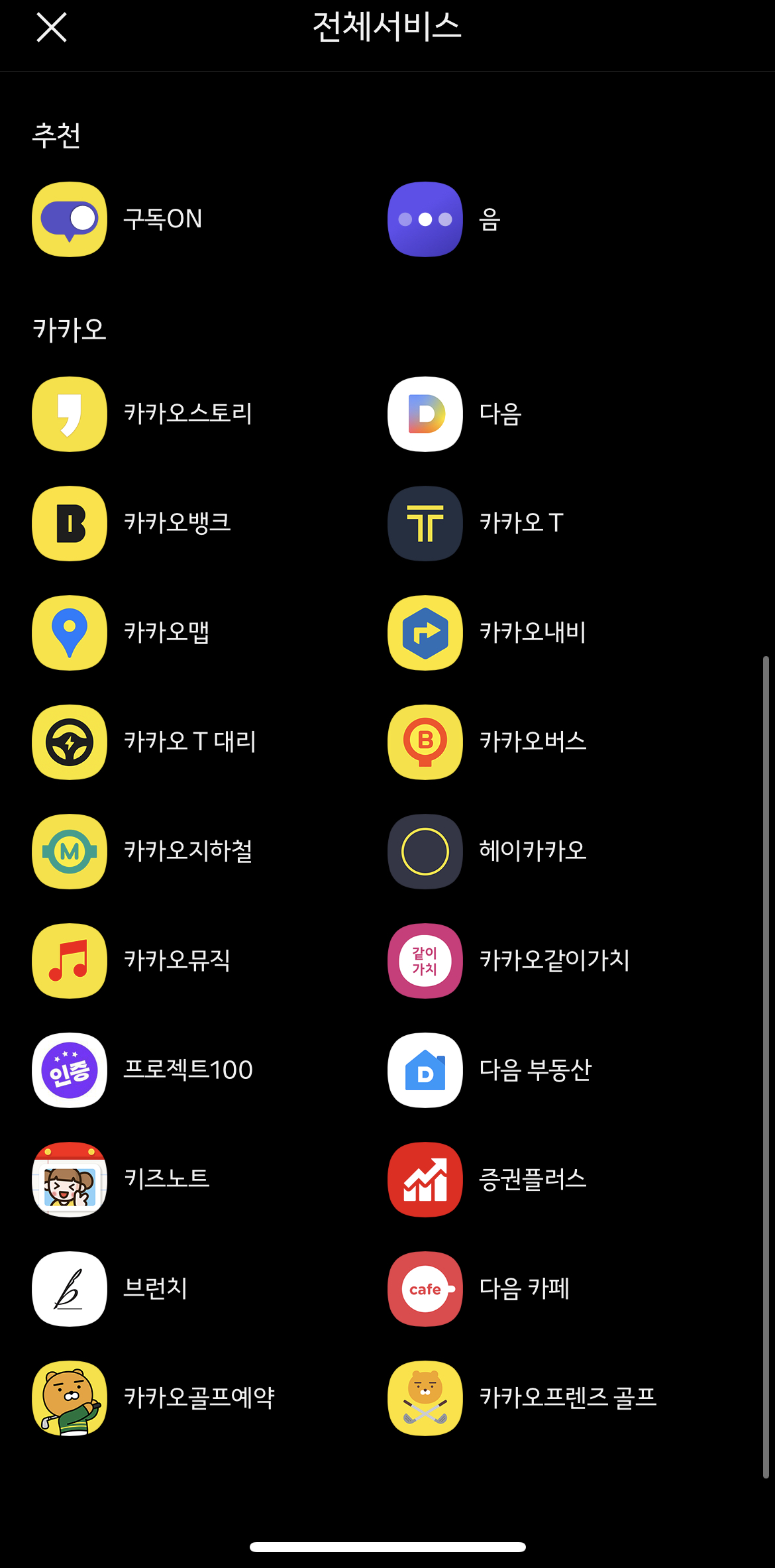Open the 음 service
Viewport: 775px width, 1568px height.
tap(425, 219)
